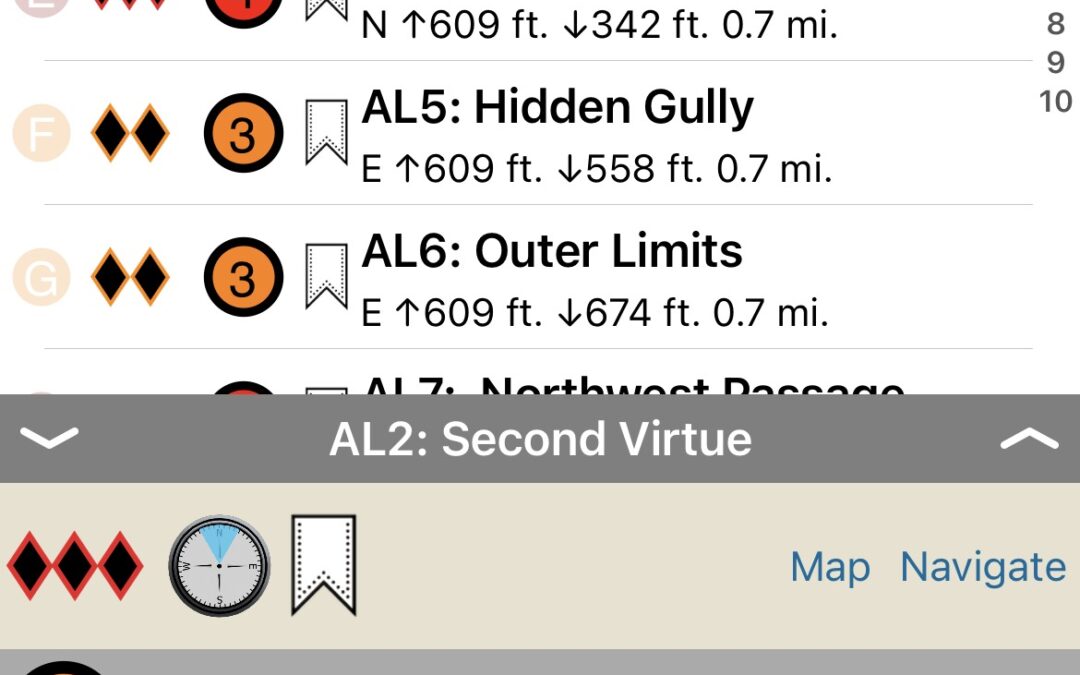The height and width of the screenshot is (675, 1080).
Task: Open Map for AL2: Second Virtue
Action: coord(830,567)
